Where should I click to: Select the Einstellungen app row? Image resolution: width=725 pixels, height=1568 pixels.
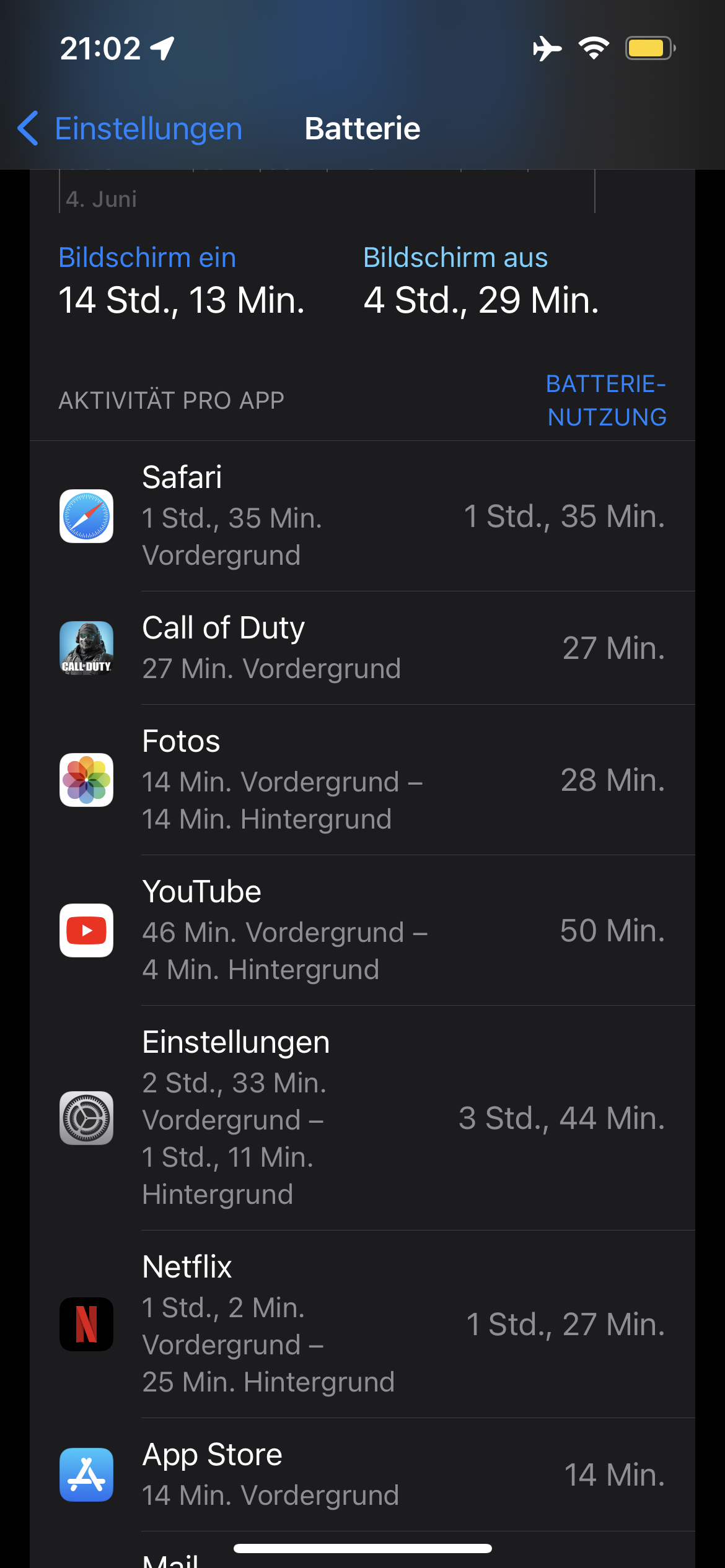362,1118
